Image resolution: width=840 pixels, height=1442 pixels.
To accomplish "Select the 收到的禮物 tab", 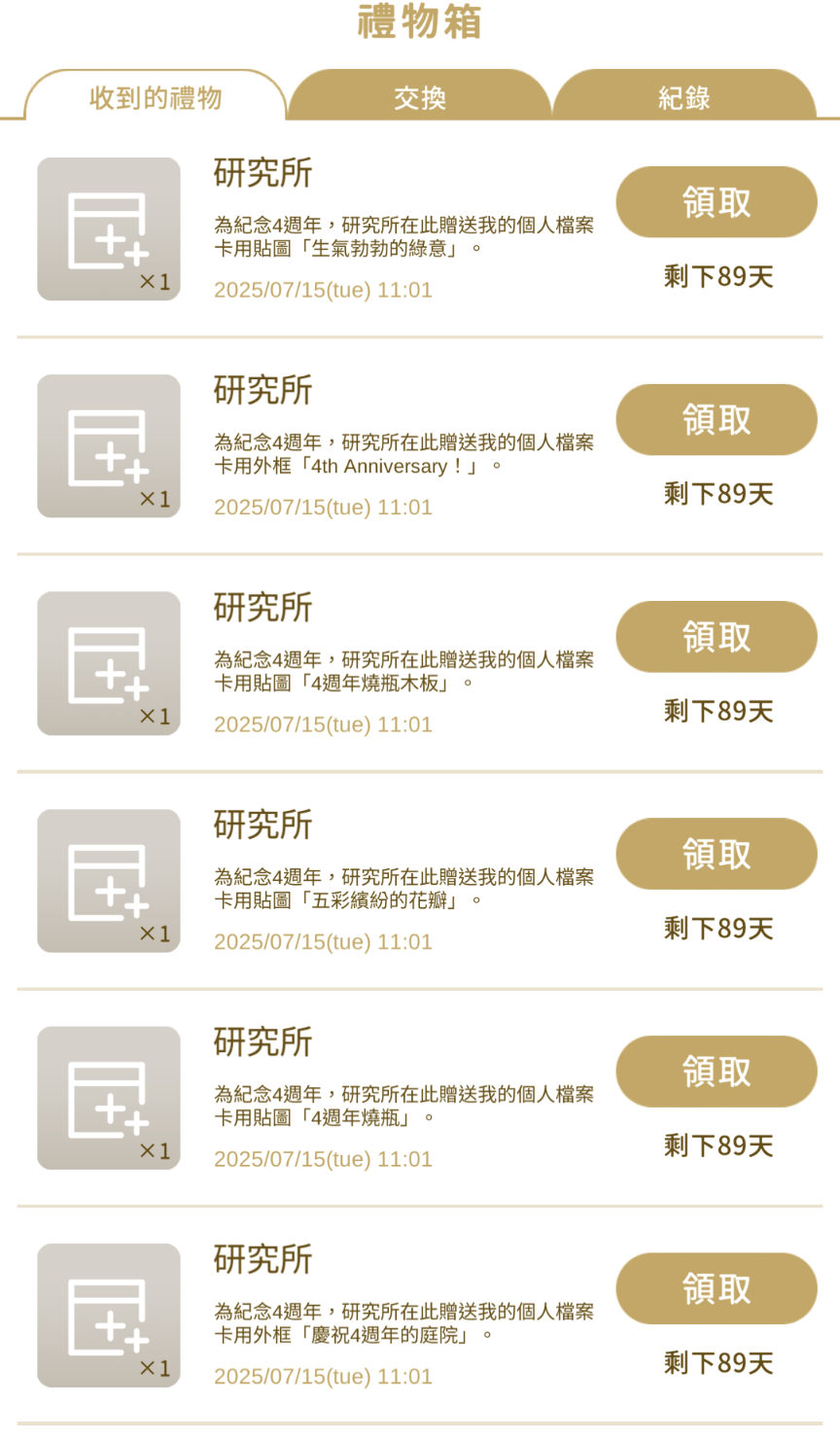I will (x=156, y=96).
